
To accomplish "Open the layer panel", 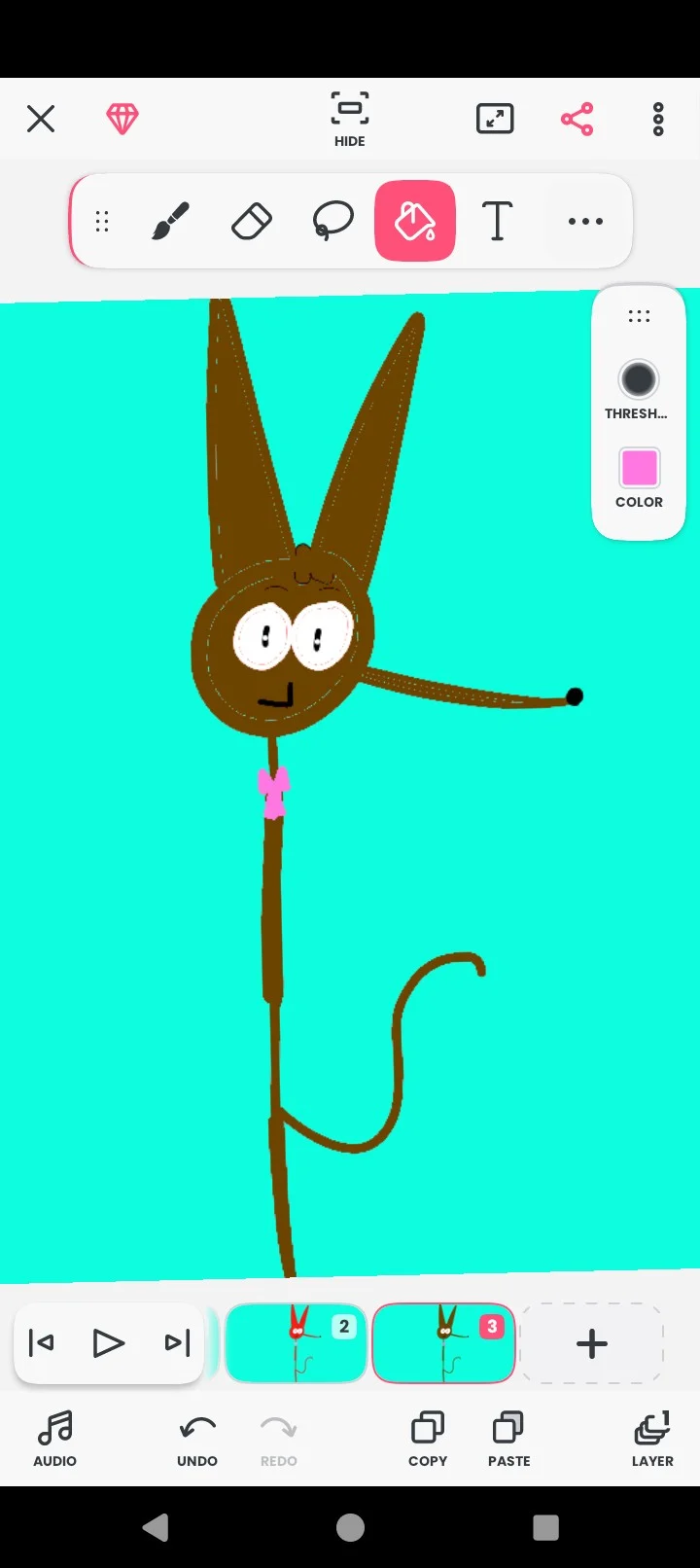I will pyautogui.click(x=652, y=1439).
